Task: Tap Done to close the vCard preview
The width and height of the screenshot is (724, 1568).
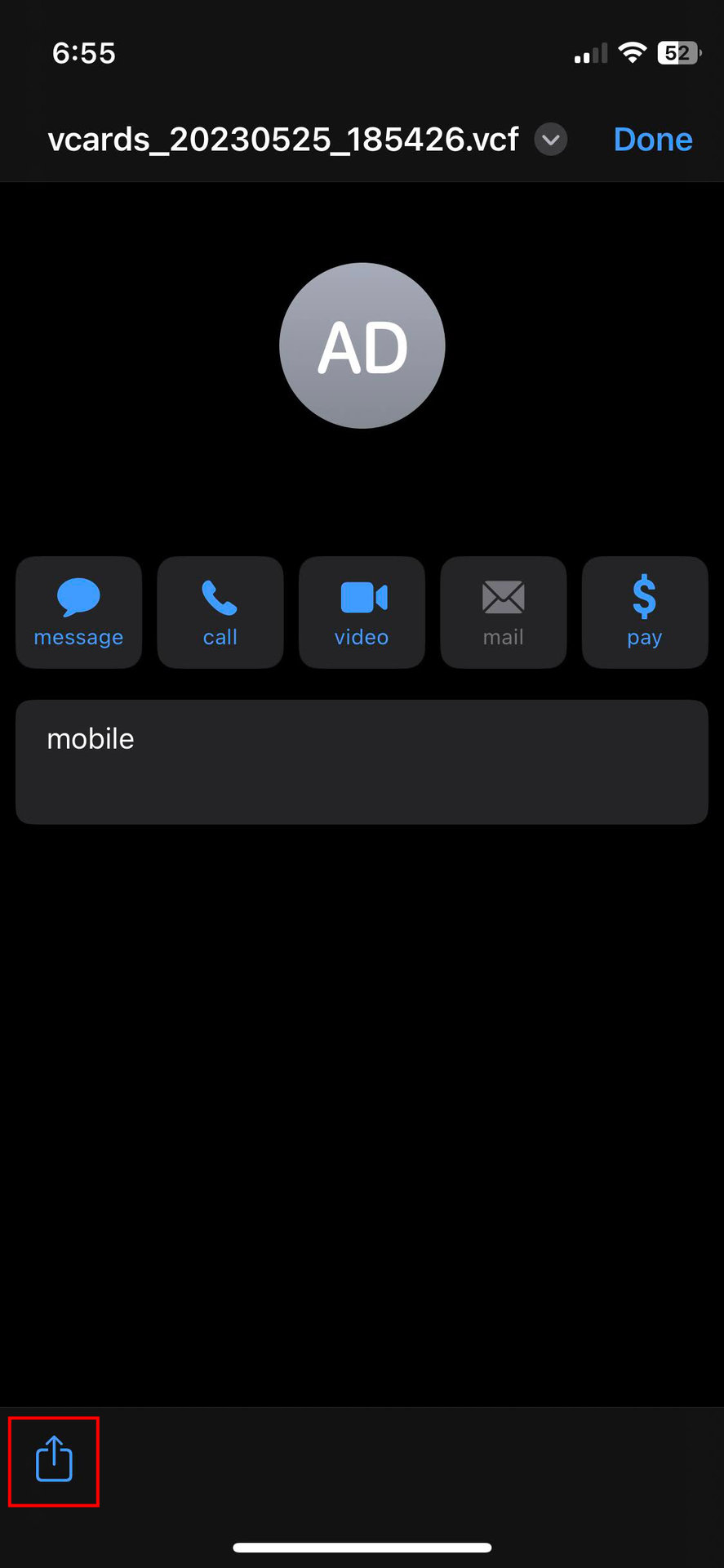Action: click(652, 140)
